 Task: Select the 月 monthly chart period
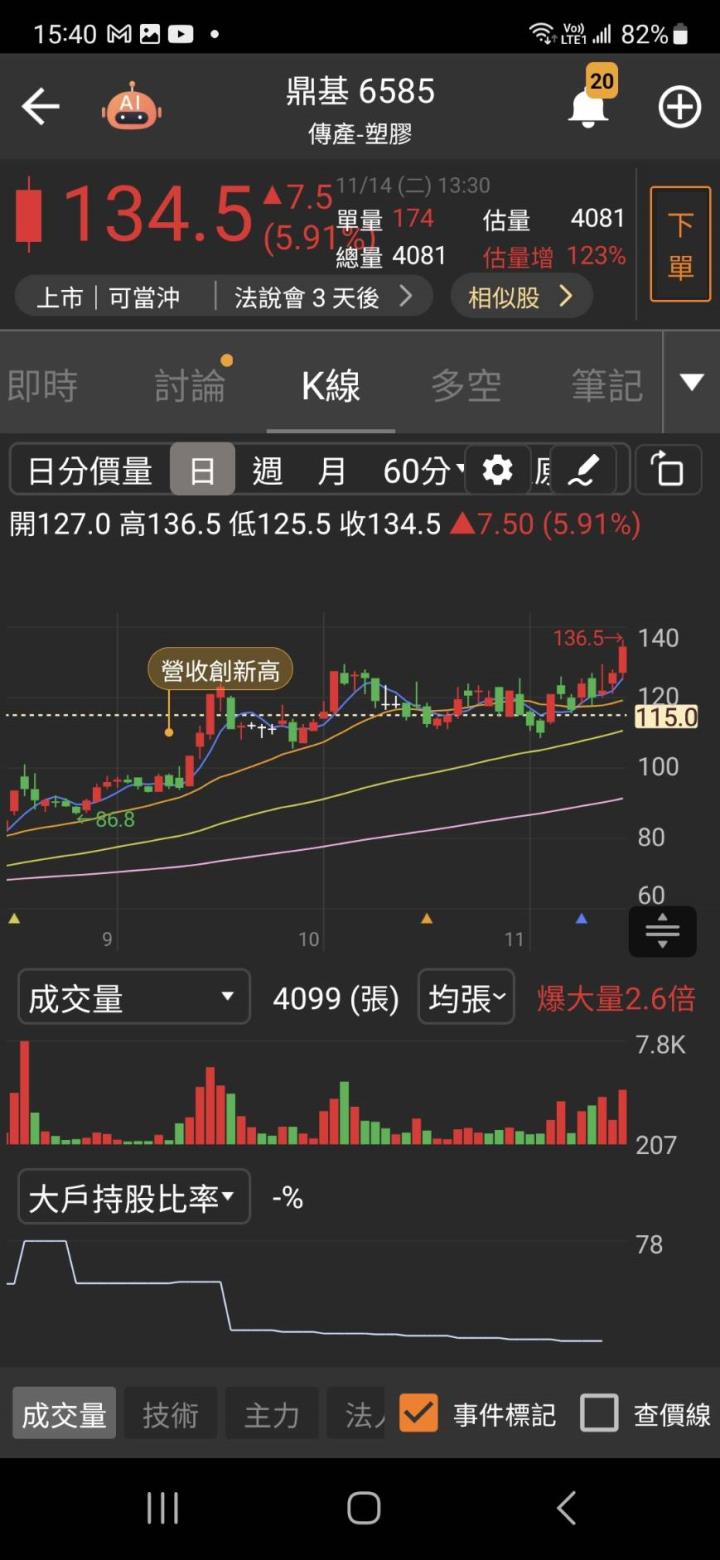coord(331,470)
